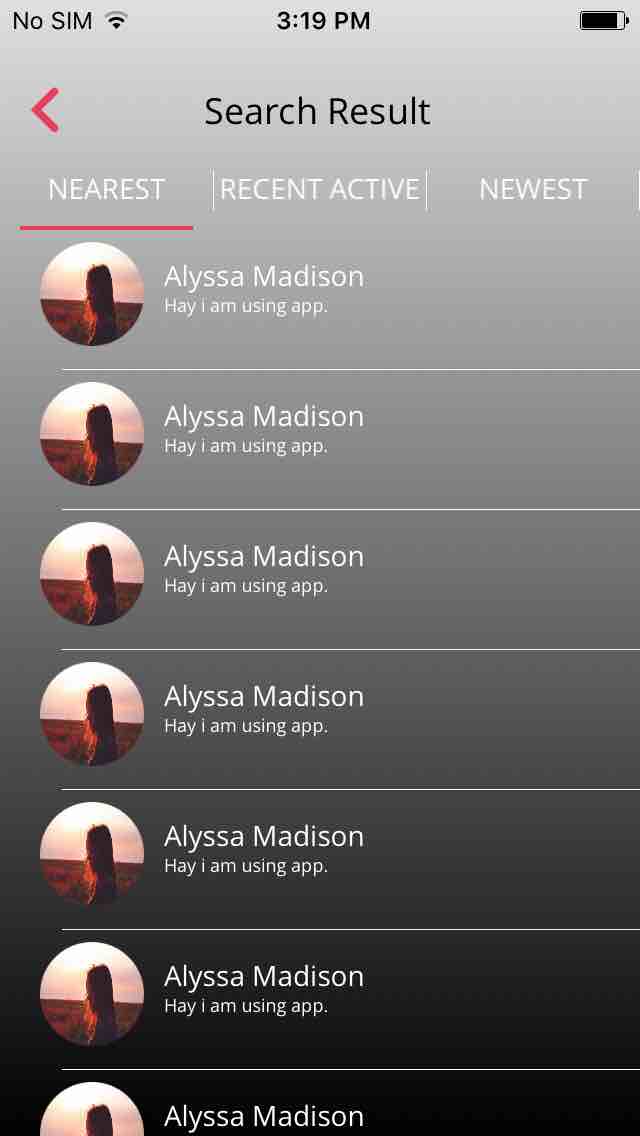Go back from Search Result
The image size is (640, 1136).
46,110
